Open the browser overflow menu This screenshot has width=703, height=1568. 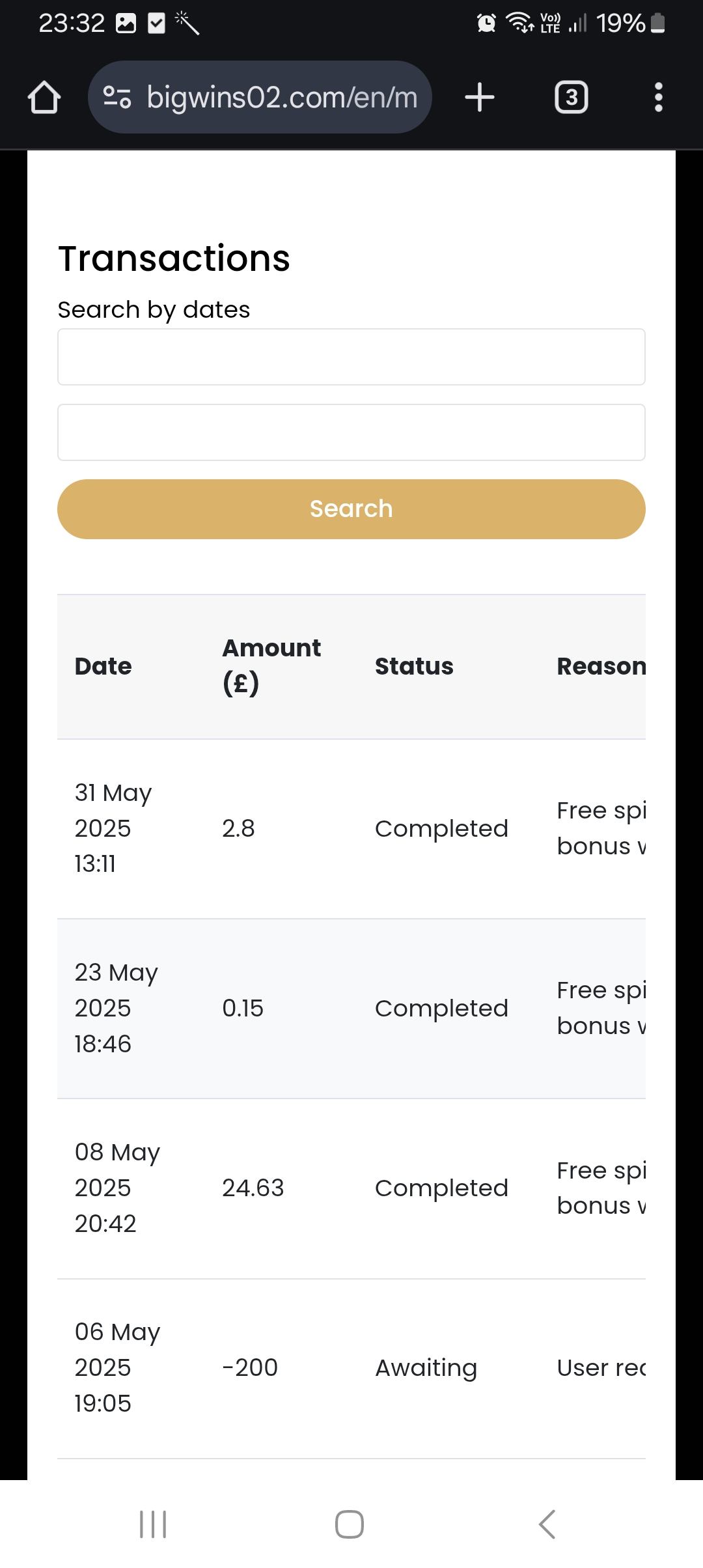[658, 98]
